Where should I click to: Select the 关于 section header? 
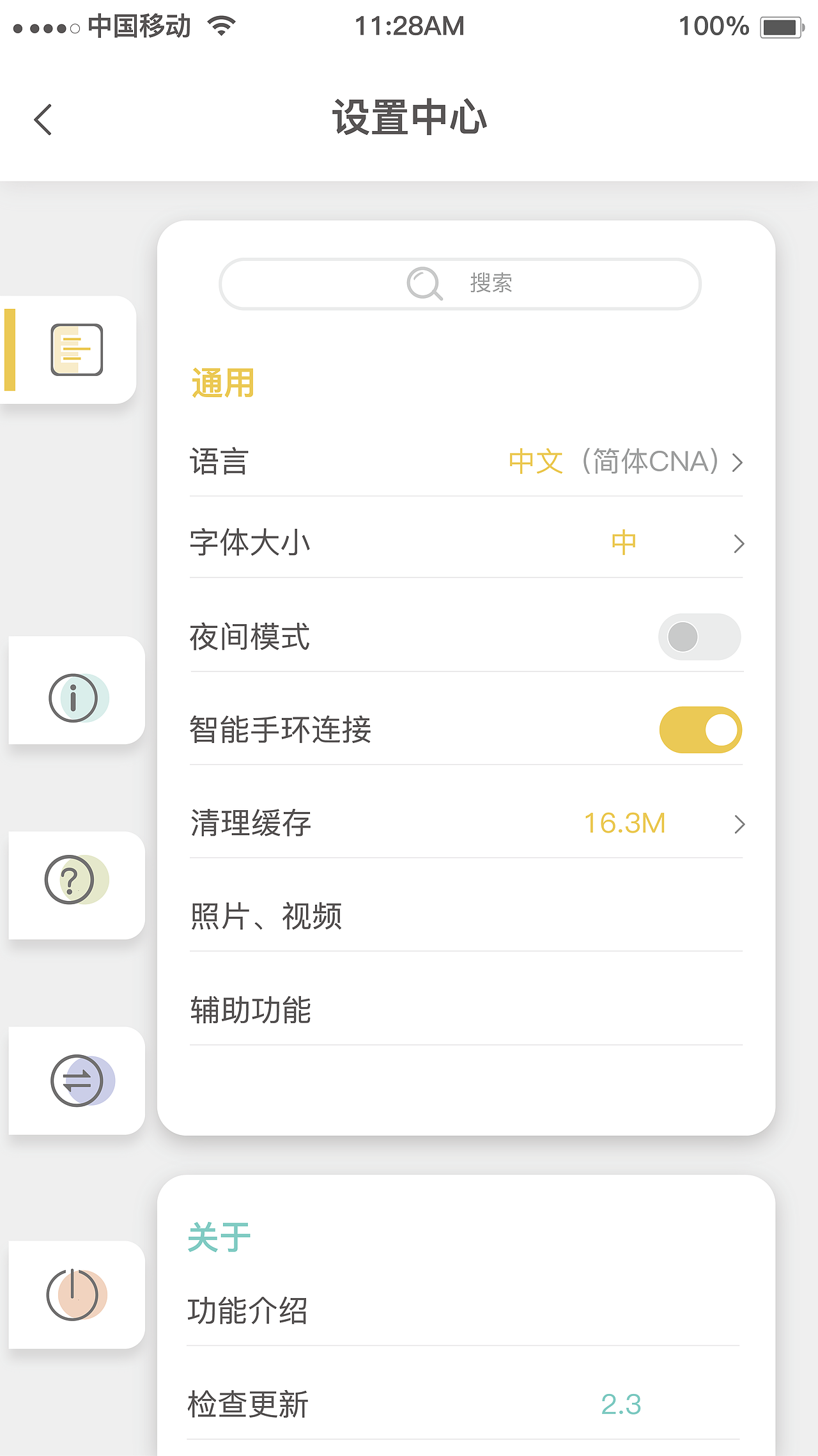point(217,1235)
